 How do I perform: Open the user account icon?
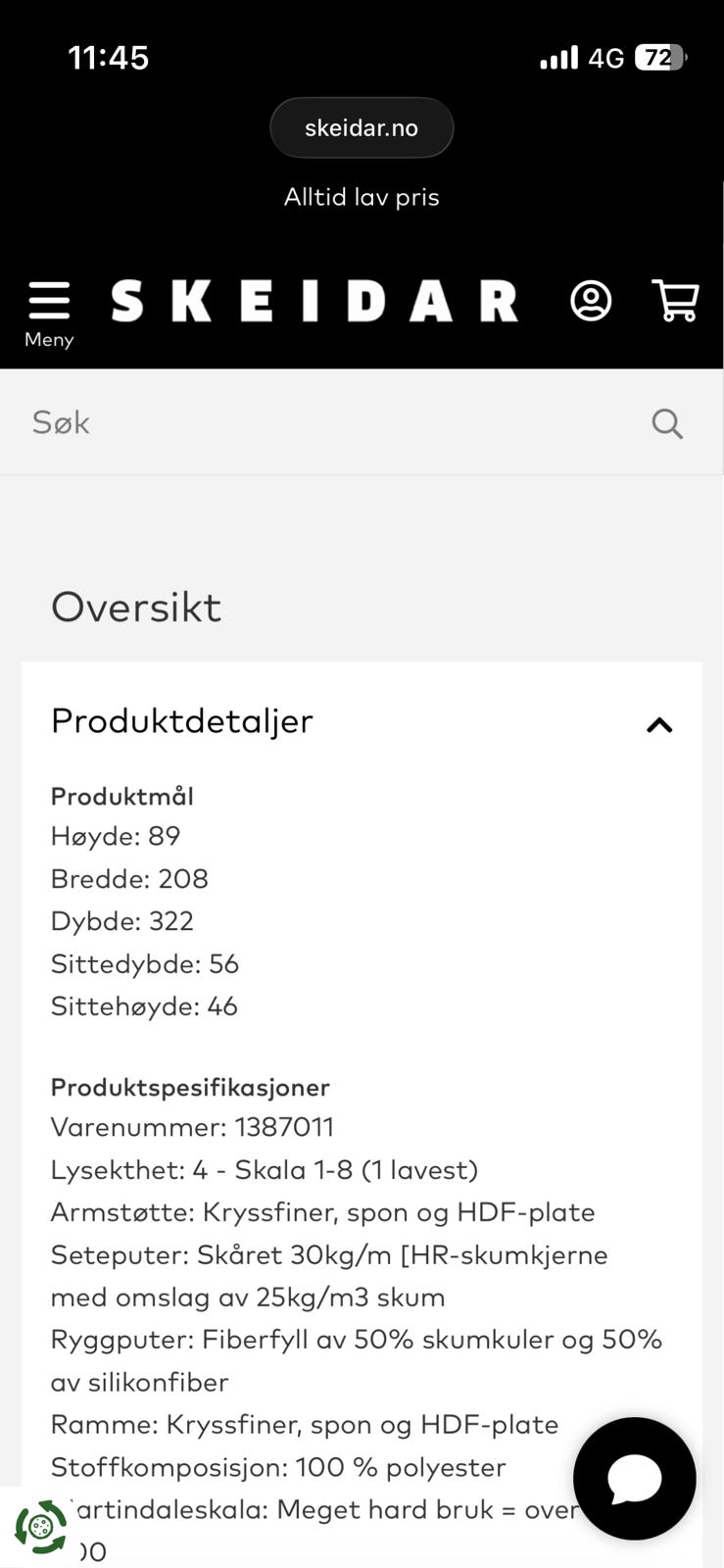pos(591,301)
